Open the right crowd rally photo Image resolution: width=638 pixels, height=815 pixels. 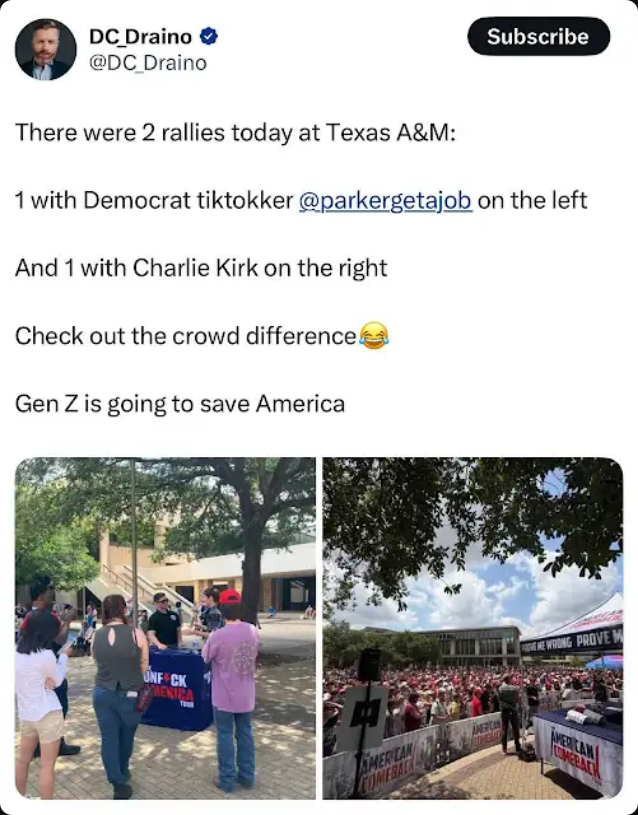coord(472,628)
